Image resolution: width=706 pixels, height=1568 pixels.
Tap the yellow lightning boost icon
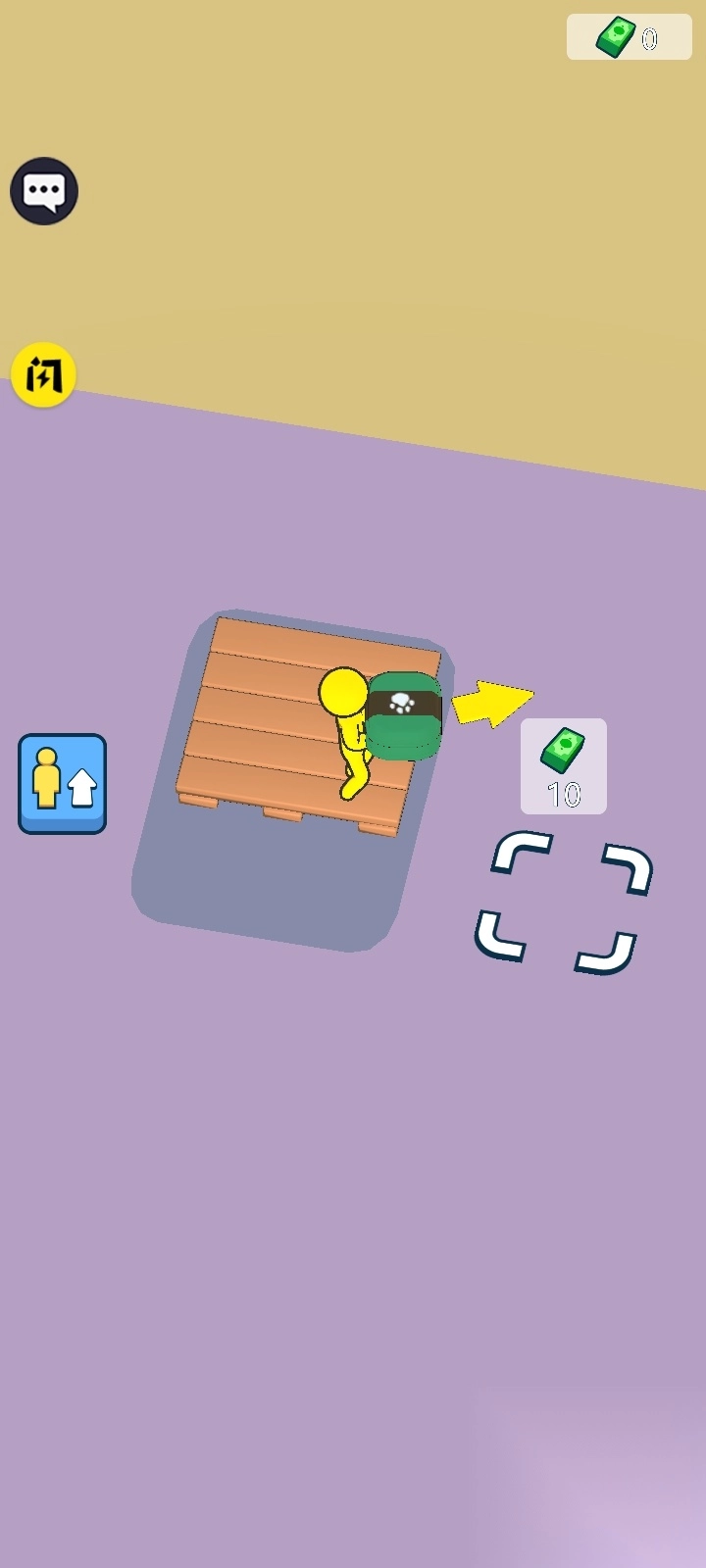click(43, 374)
